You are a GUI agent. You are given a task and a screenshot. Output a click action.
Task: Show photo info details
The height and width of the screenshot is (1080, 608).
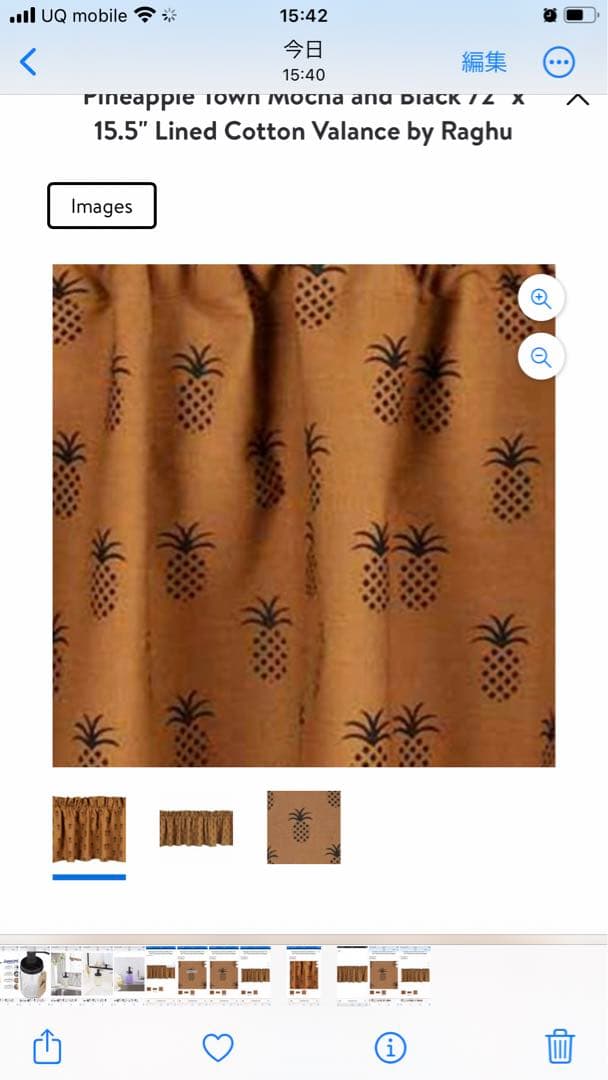pos(390,1047)
